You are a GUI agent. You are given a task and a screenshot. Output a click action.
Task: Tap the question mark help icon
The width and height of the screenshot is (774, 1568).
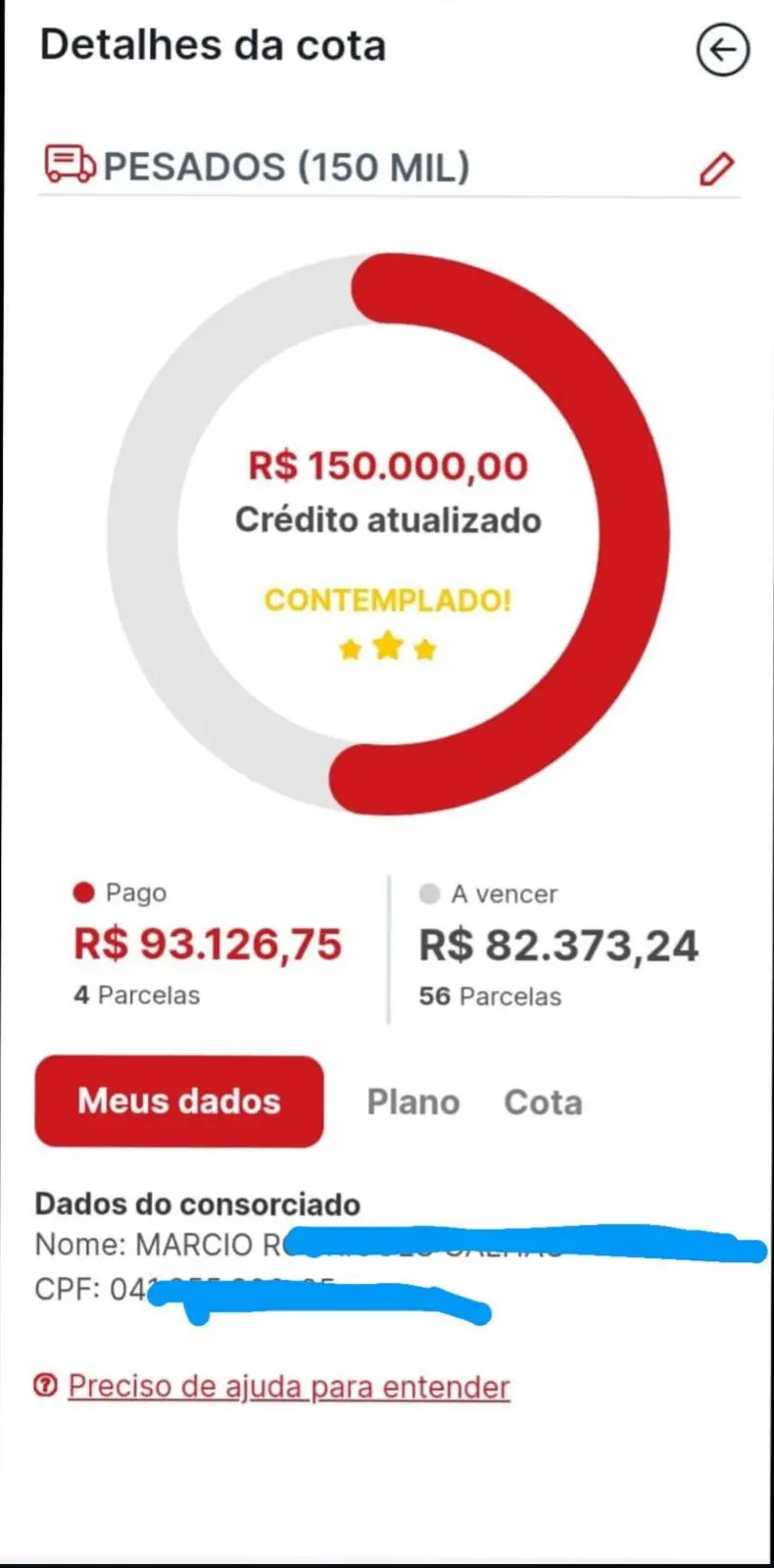pyautogui.click(x=45, y=1385)
